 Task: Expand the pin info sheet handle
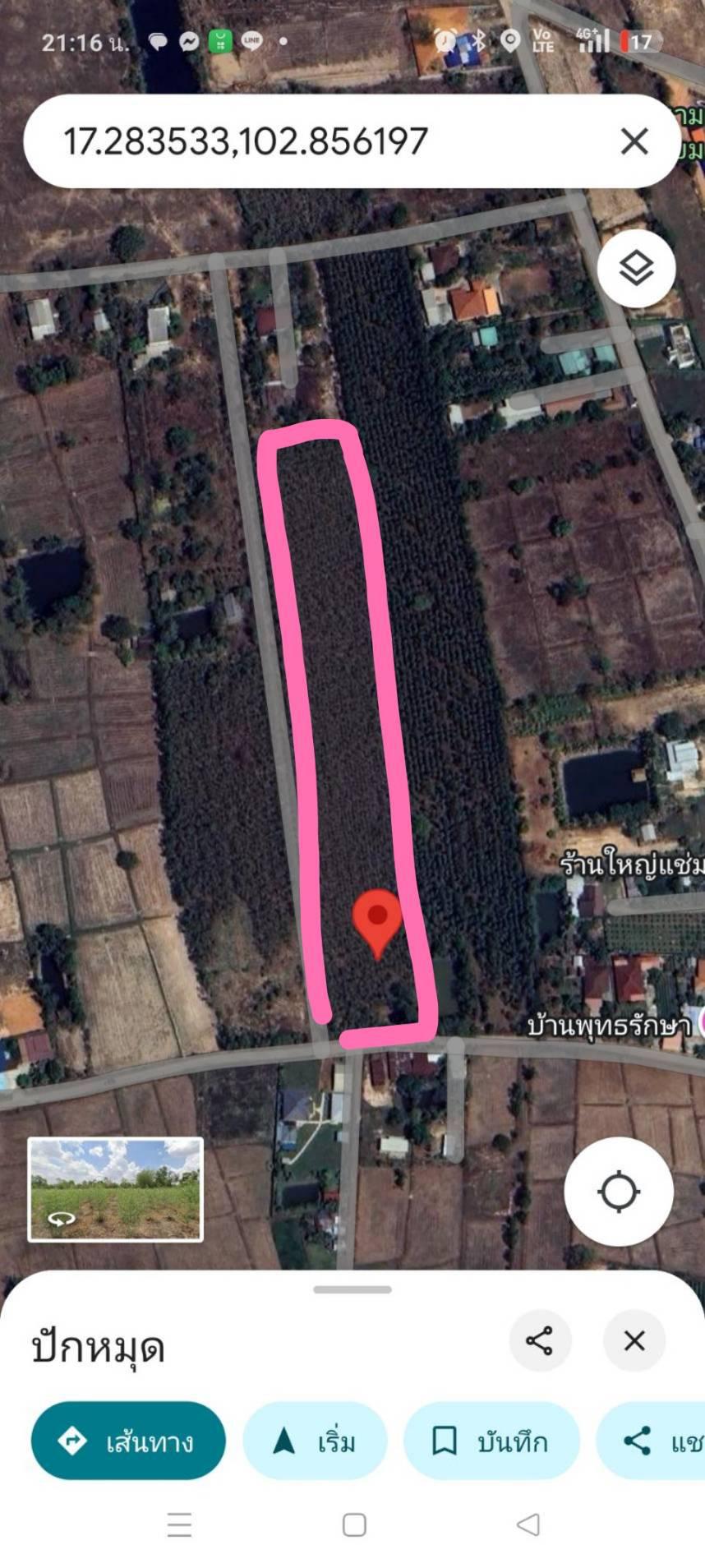(352, 1289)
